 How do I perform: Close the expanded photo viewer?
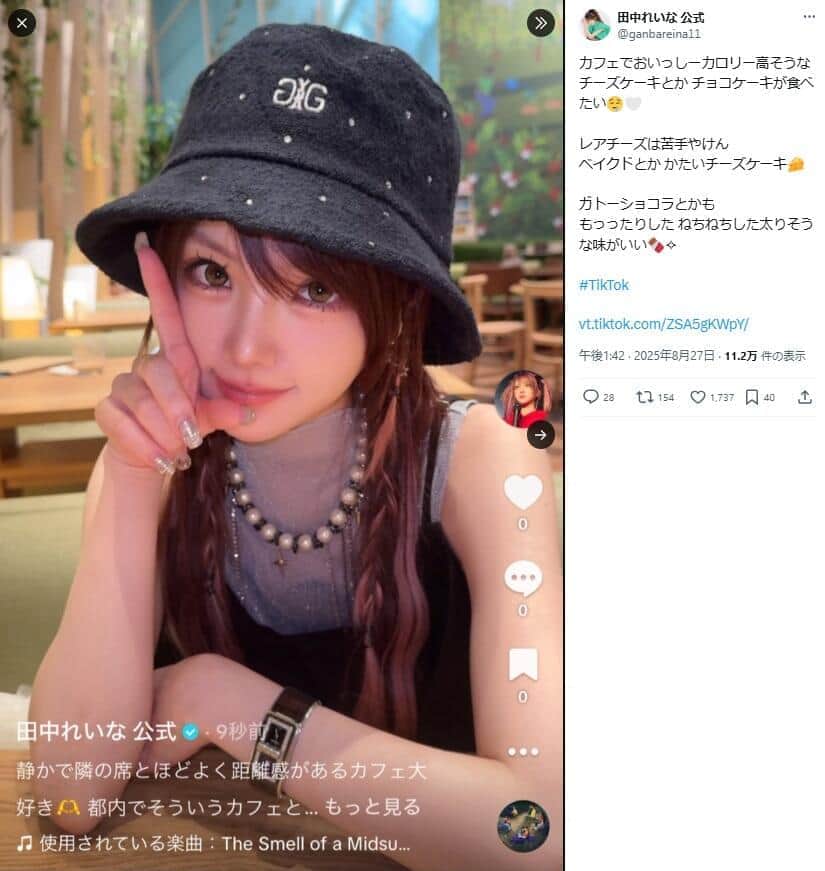pos(23,22)
